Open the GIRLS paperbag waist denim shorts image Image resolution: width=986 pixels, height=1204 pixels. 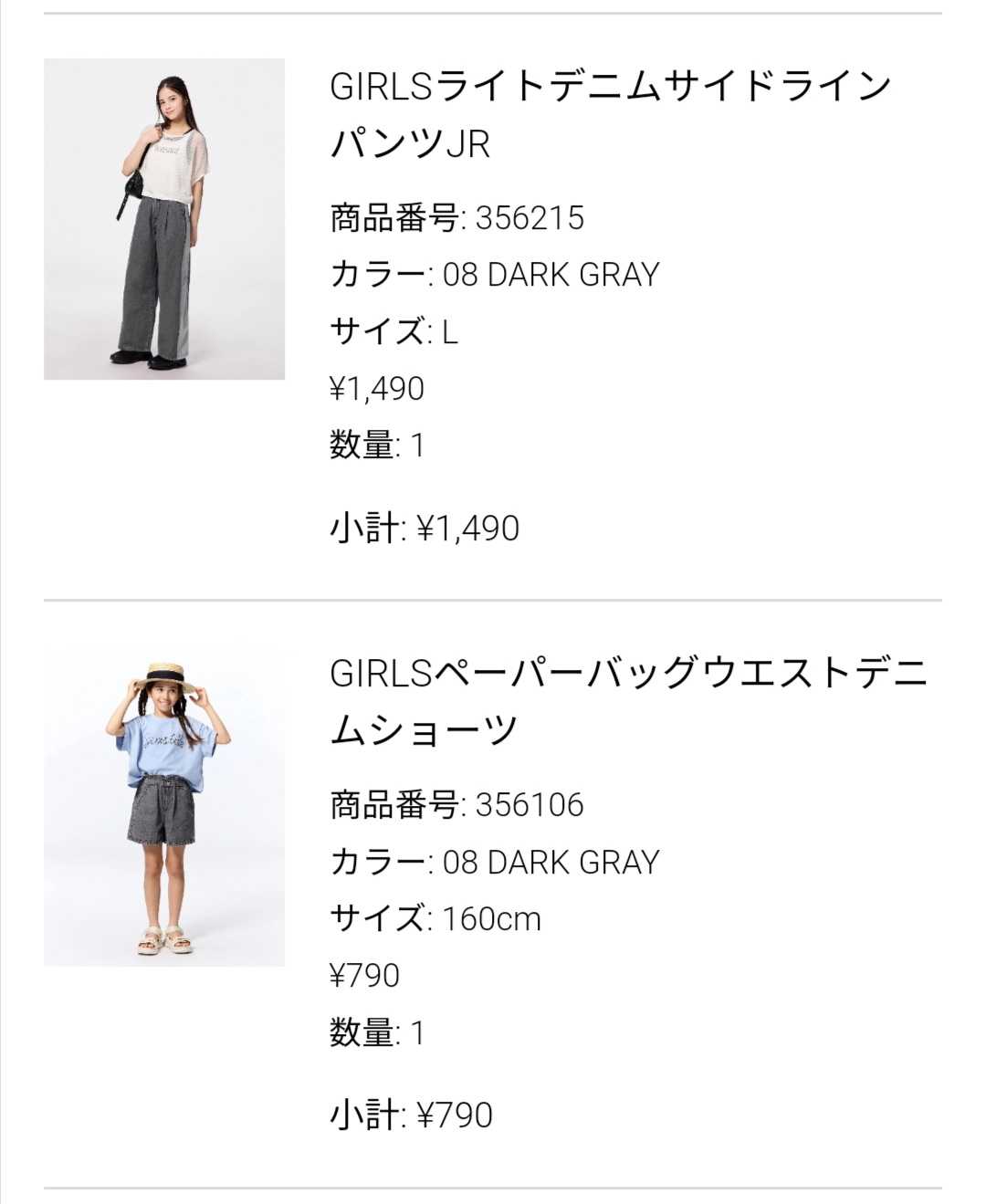(x=164, y=806)
